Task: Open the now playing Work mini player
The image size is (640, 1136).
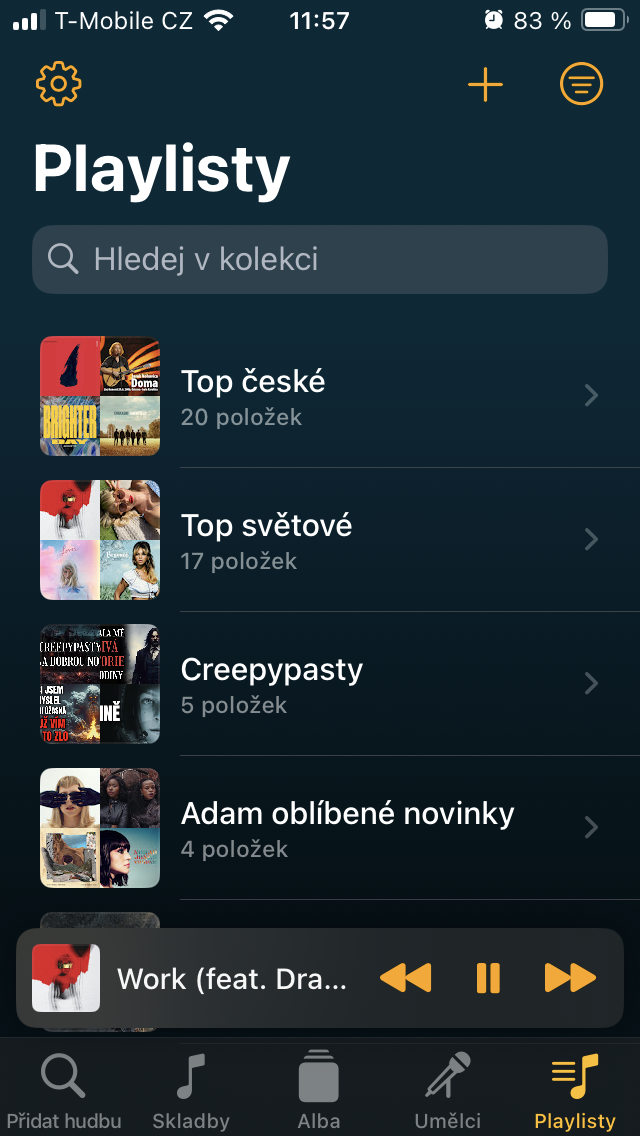Action: pos(230,978)
